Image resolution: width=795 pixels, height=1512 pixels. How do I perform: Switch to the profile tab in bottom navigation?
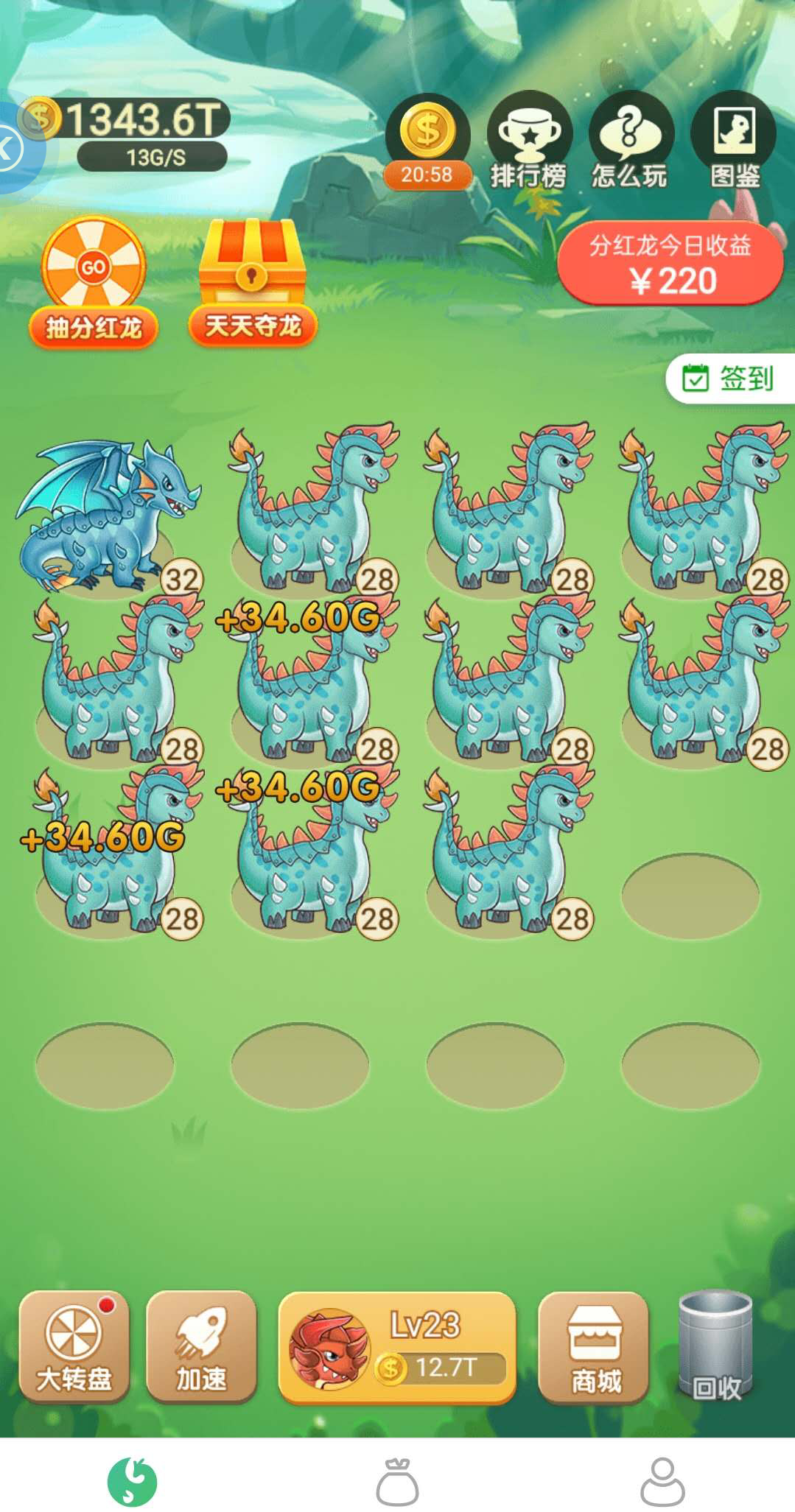662,1482
